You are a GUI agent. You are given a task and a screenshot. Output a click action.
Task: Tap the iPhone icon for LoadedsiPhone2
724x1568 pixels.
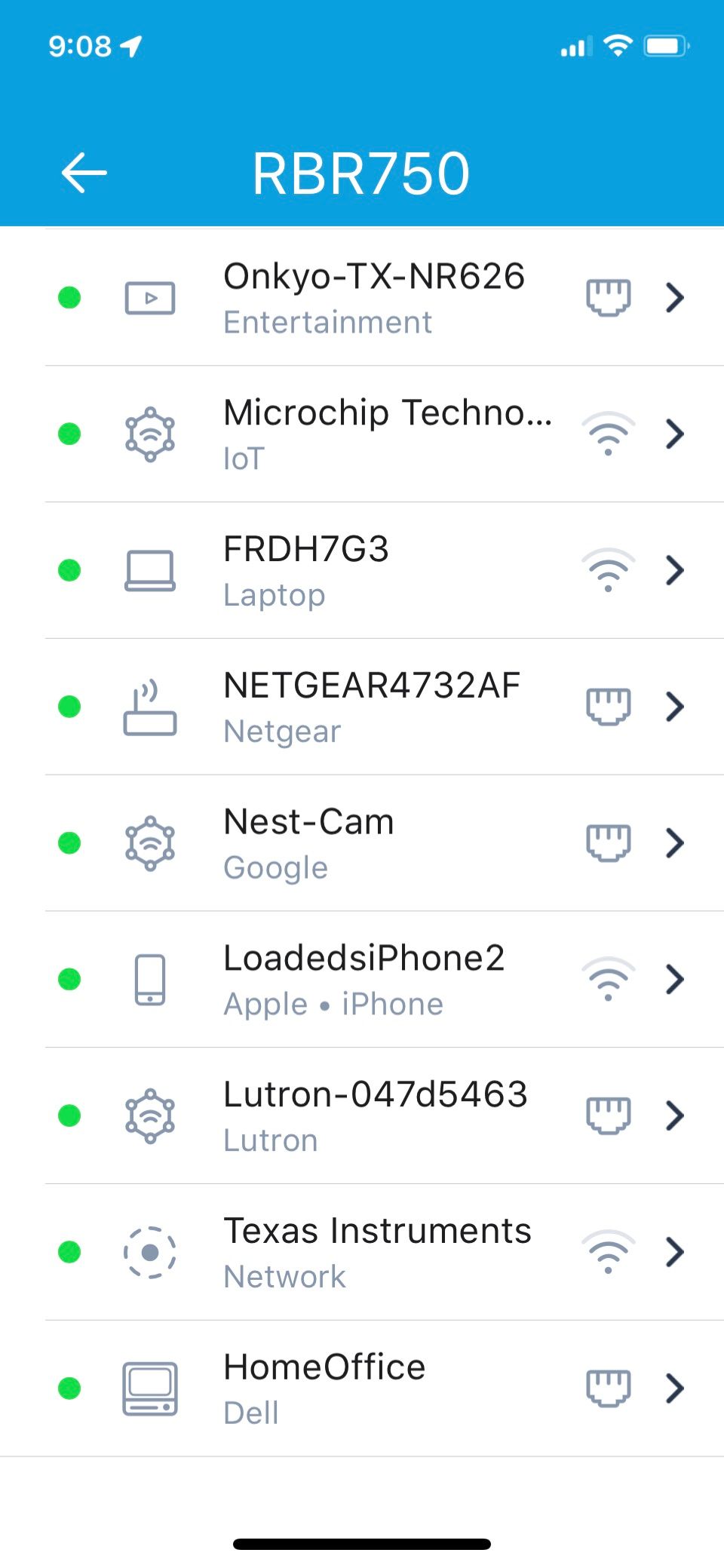coord(150,980)
